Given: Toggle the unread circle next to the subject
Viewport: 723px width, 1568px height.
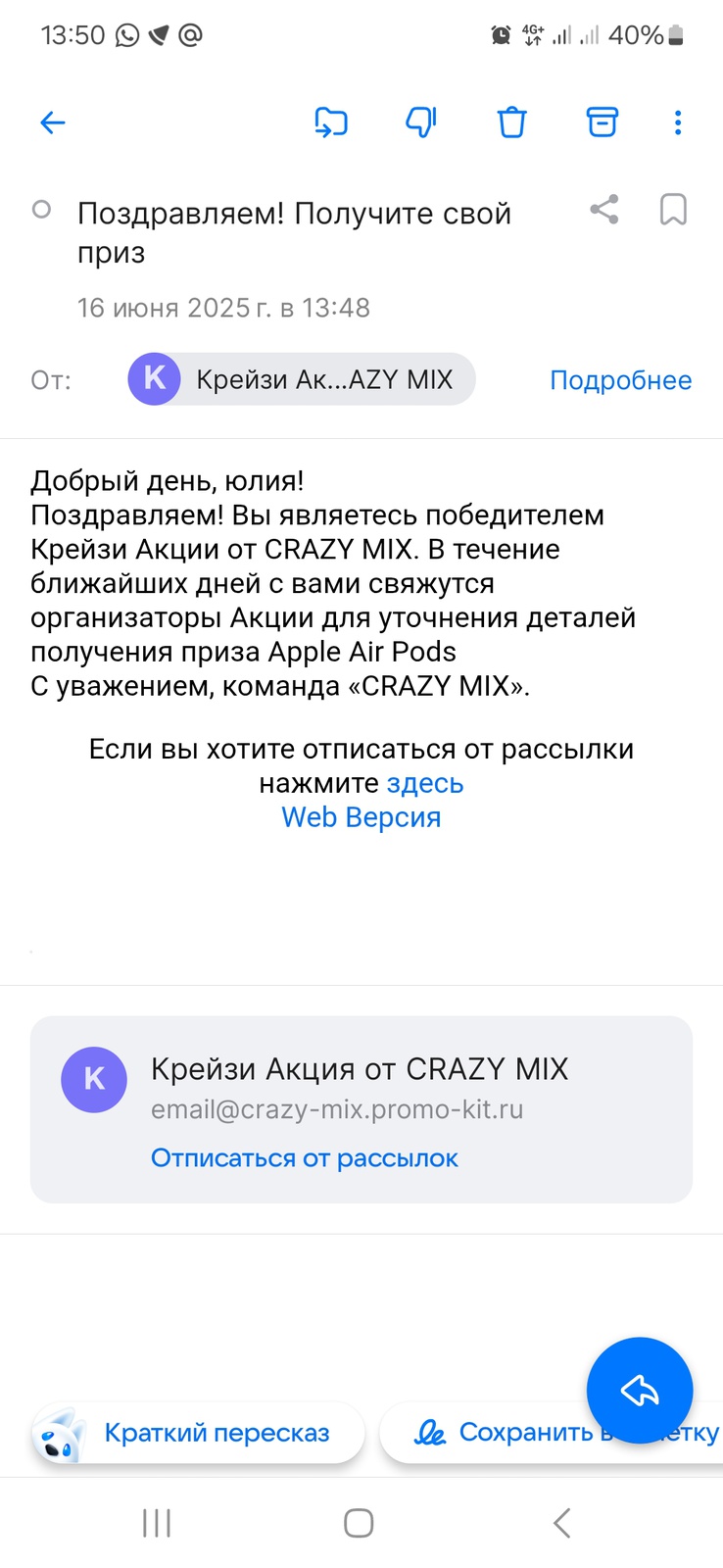Looking at the screenshot, I should click(x=41, y=209).
